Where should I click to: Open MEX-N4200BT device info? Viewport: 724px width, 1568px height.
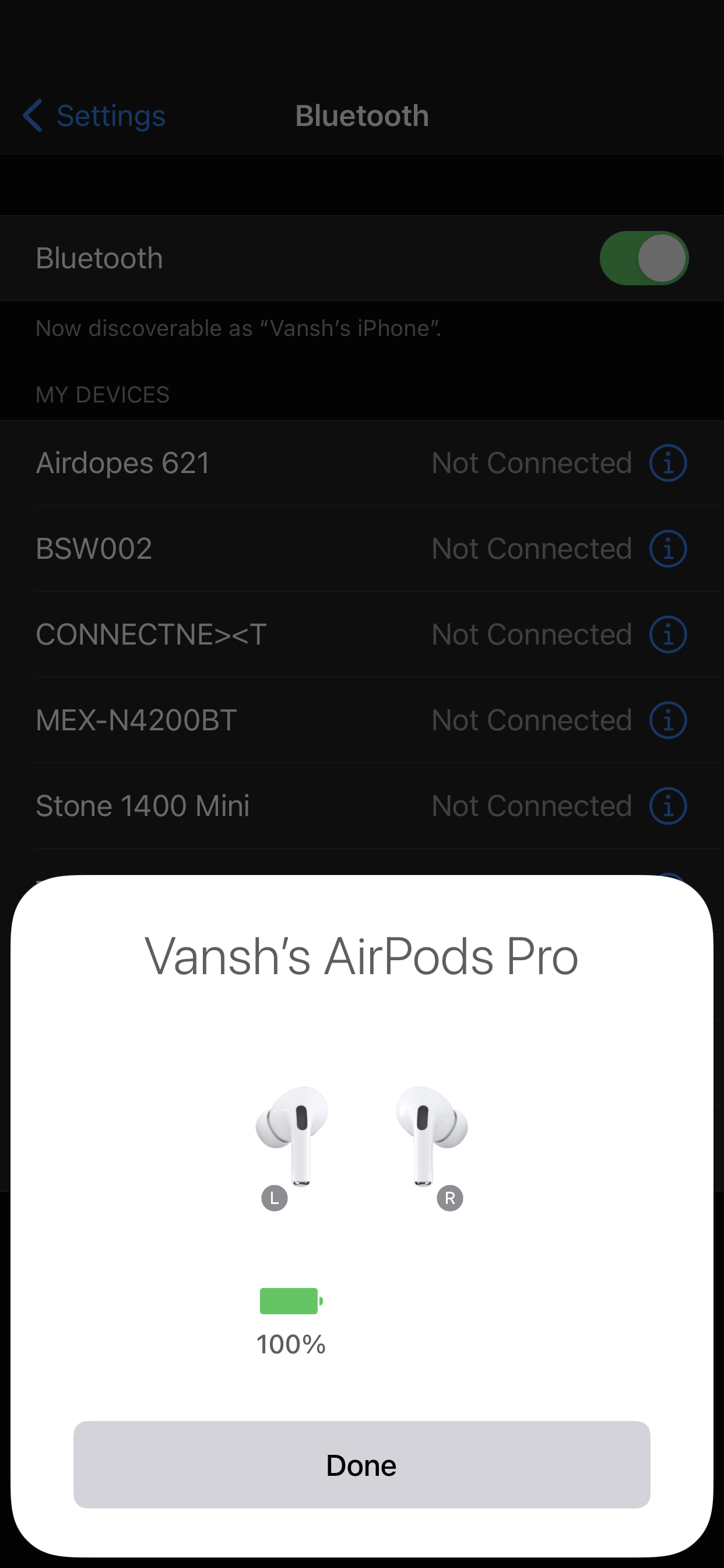(668, 720)
